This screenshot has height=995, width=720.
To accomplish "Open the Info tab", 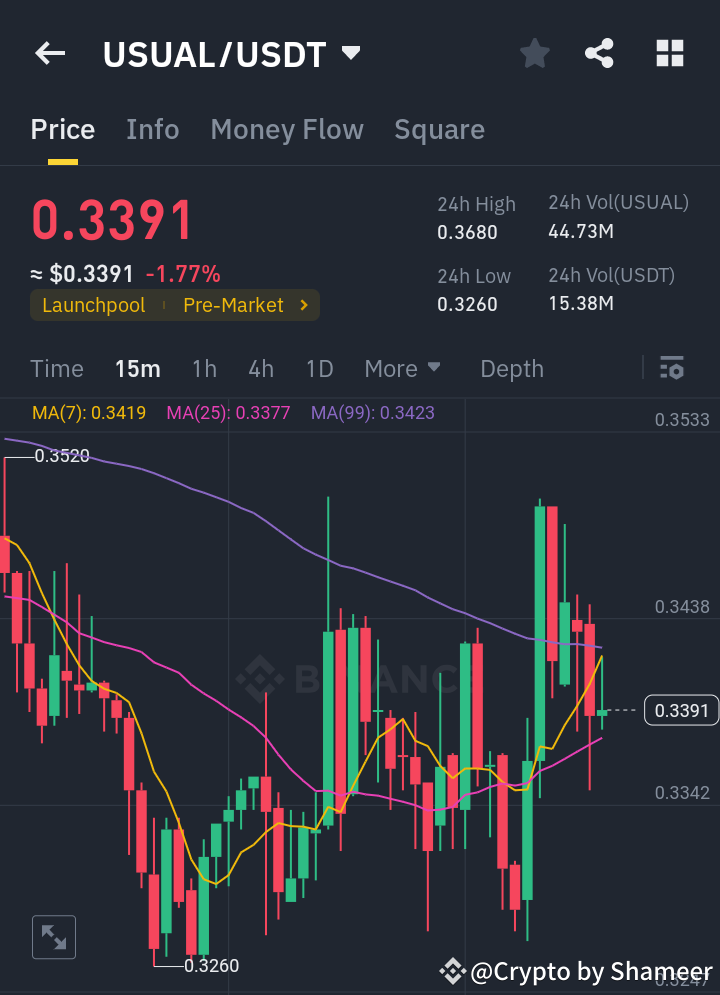I will coord(152,129).
